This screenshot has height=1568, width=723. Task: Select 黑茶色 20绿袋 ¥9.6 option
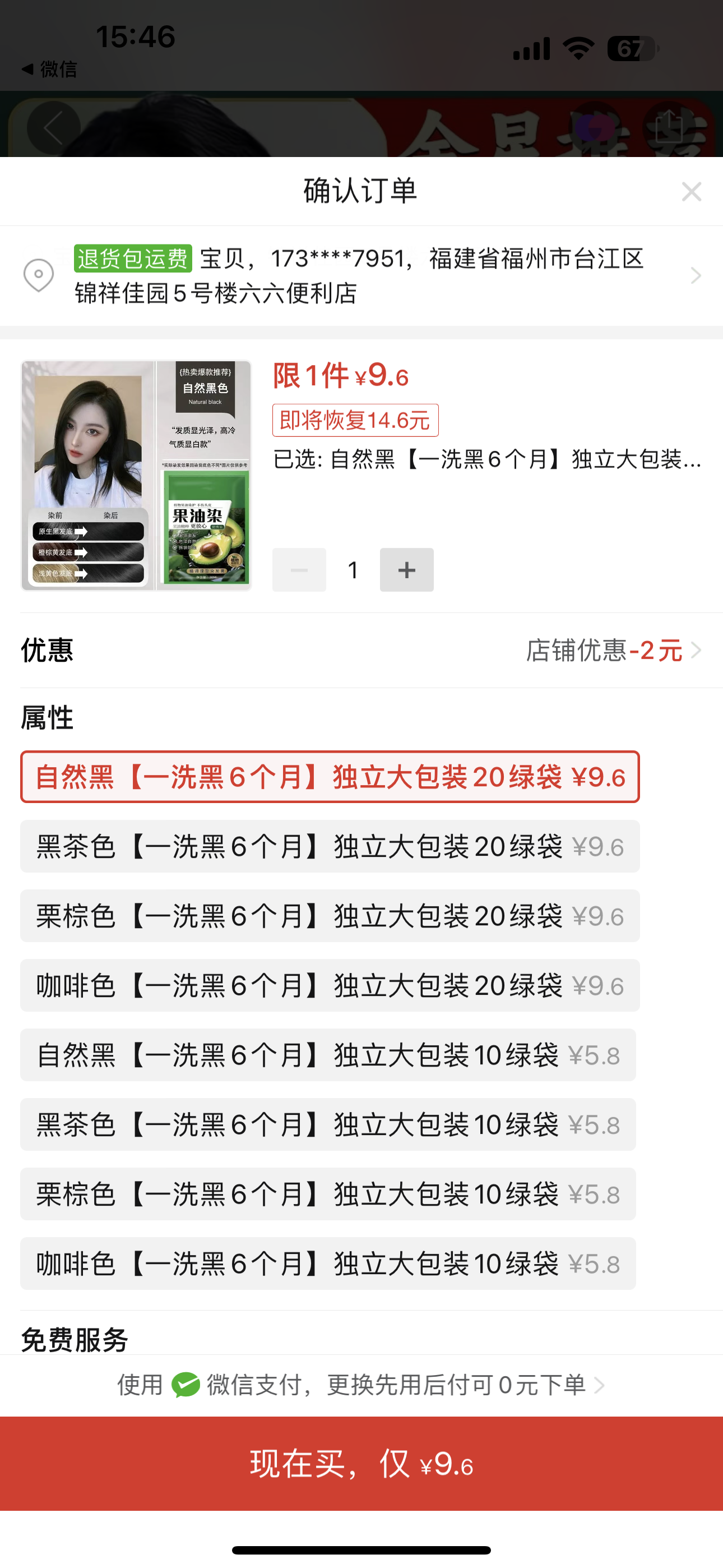coord(329,846)
